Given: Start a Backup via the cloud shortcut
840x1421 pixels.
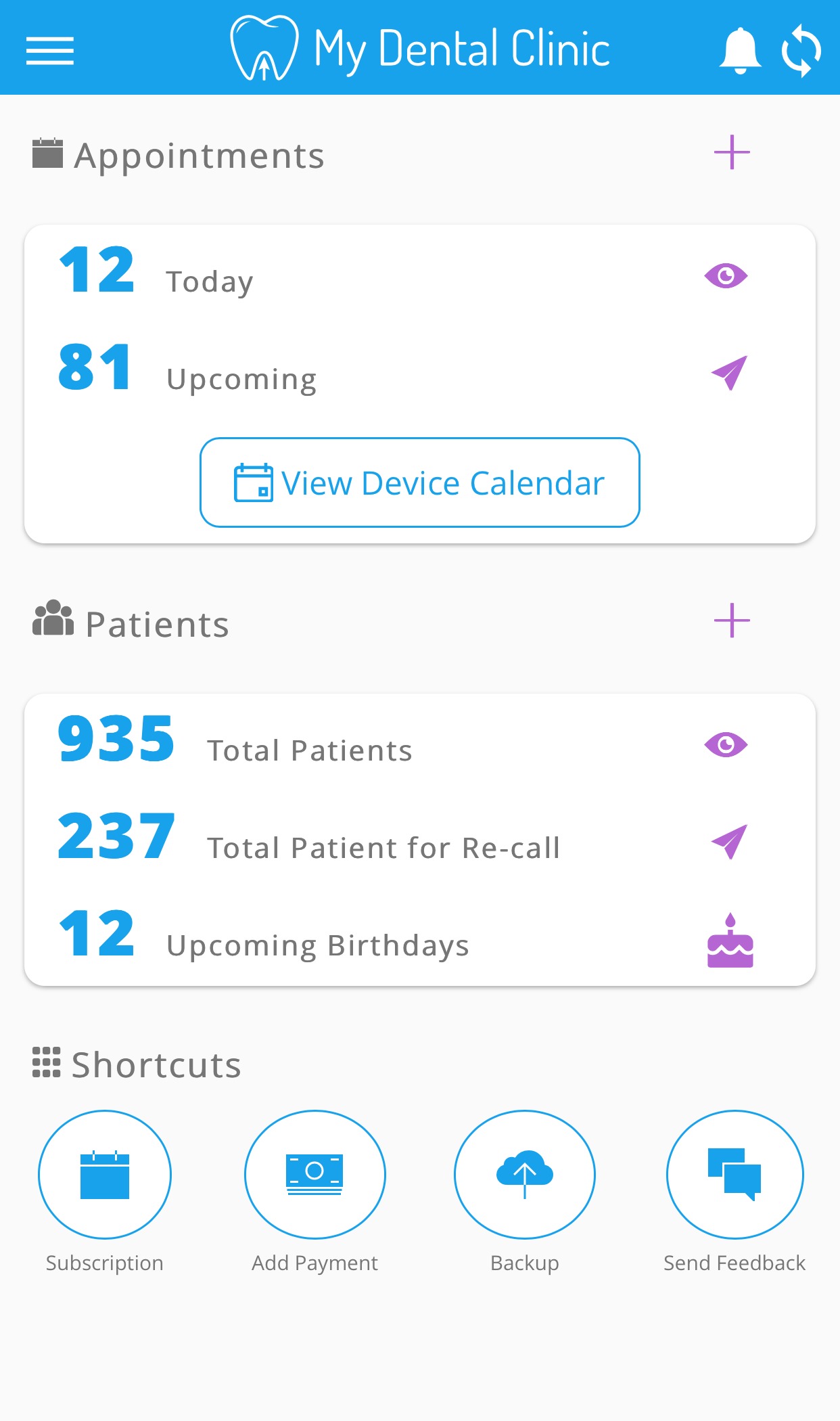Looking at the screenshot, I should [524, 1175].
